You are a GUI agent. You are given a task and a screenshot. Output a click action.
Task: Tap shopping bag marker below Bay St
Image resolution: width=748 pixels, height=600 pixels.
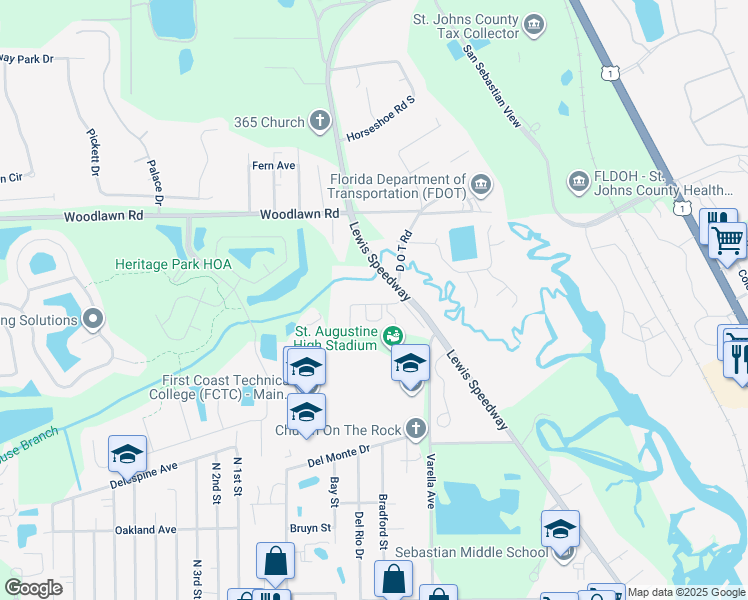(x=275, y=561)
